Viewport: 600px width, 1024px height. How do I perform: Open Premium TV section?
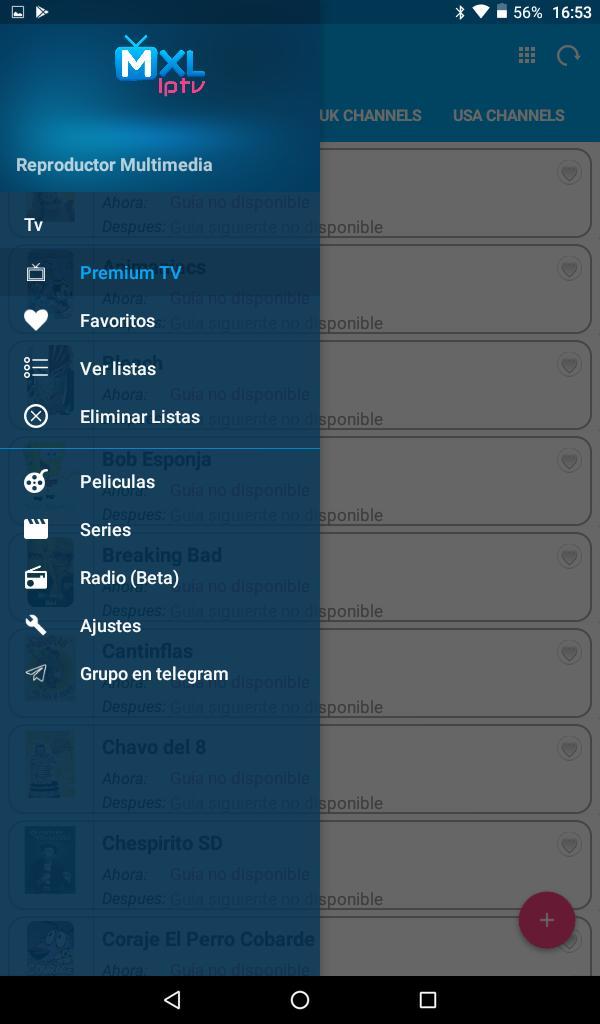click(x=130, y=272)
